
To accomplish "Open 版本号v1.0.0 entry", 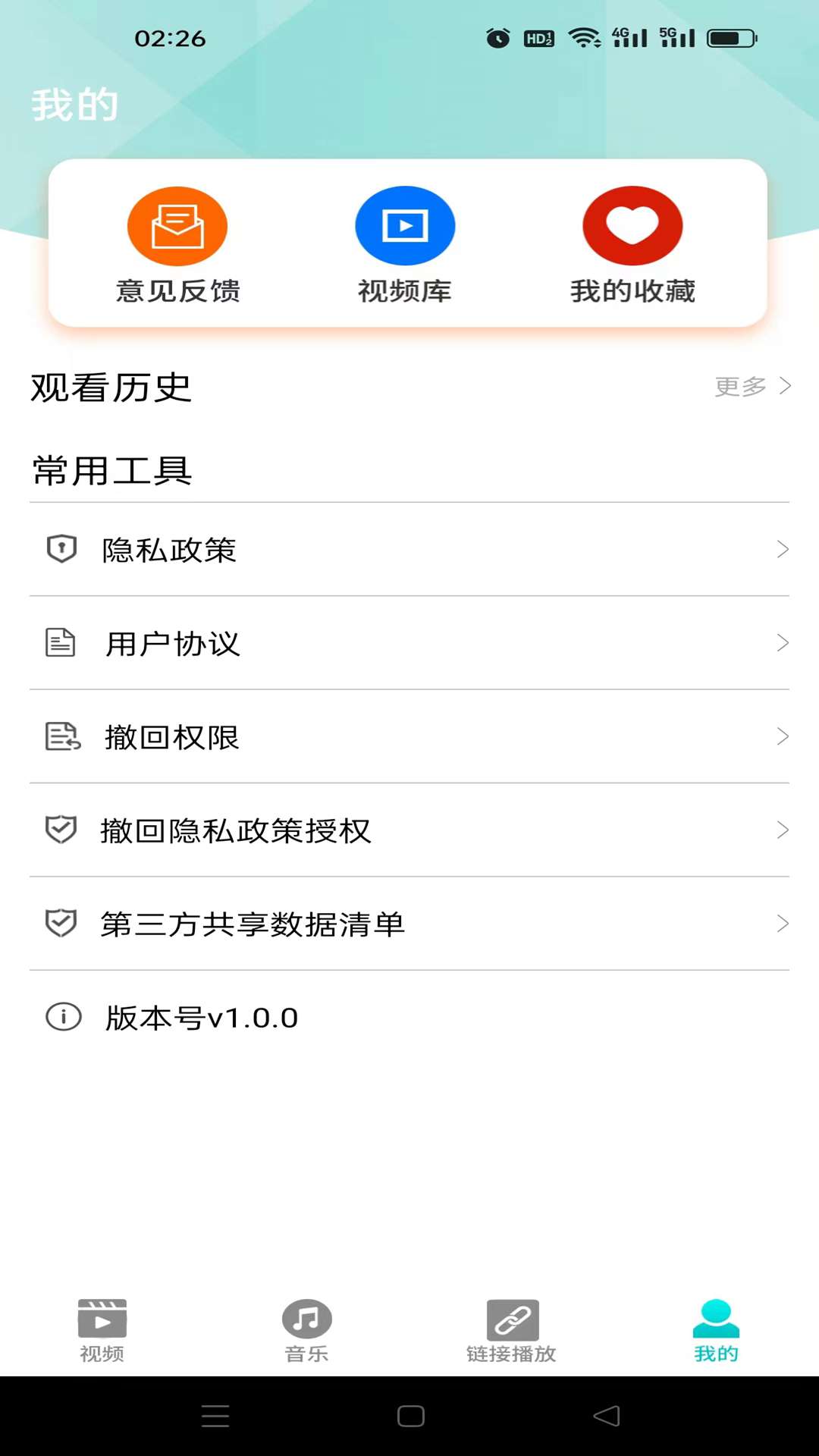I will click(x=201, y=1018).
